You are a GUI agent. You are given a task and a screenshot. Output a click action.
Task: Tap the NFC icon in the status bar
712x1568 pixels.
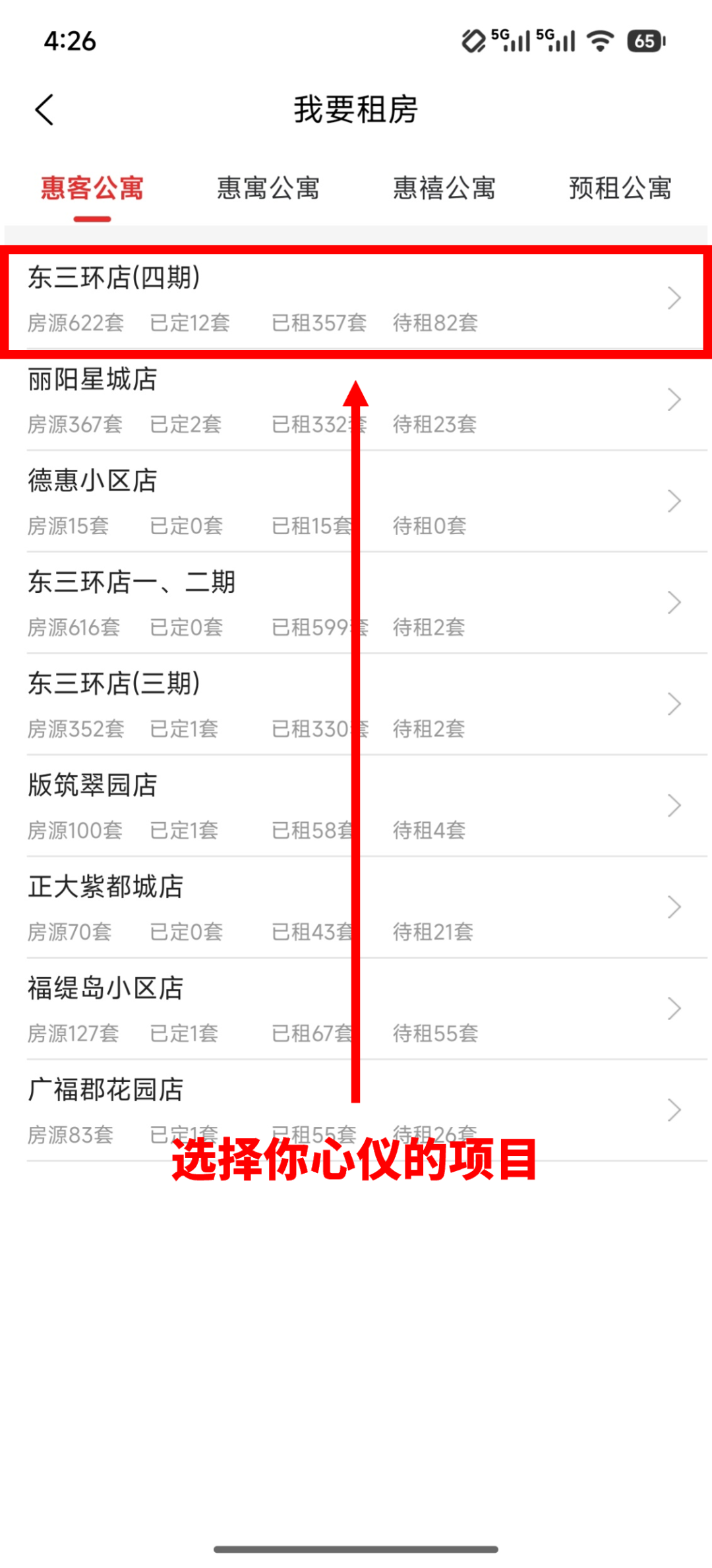(x=473, y=41)
